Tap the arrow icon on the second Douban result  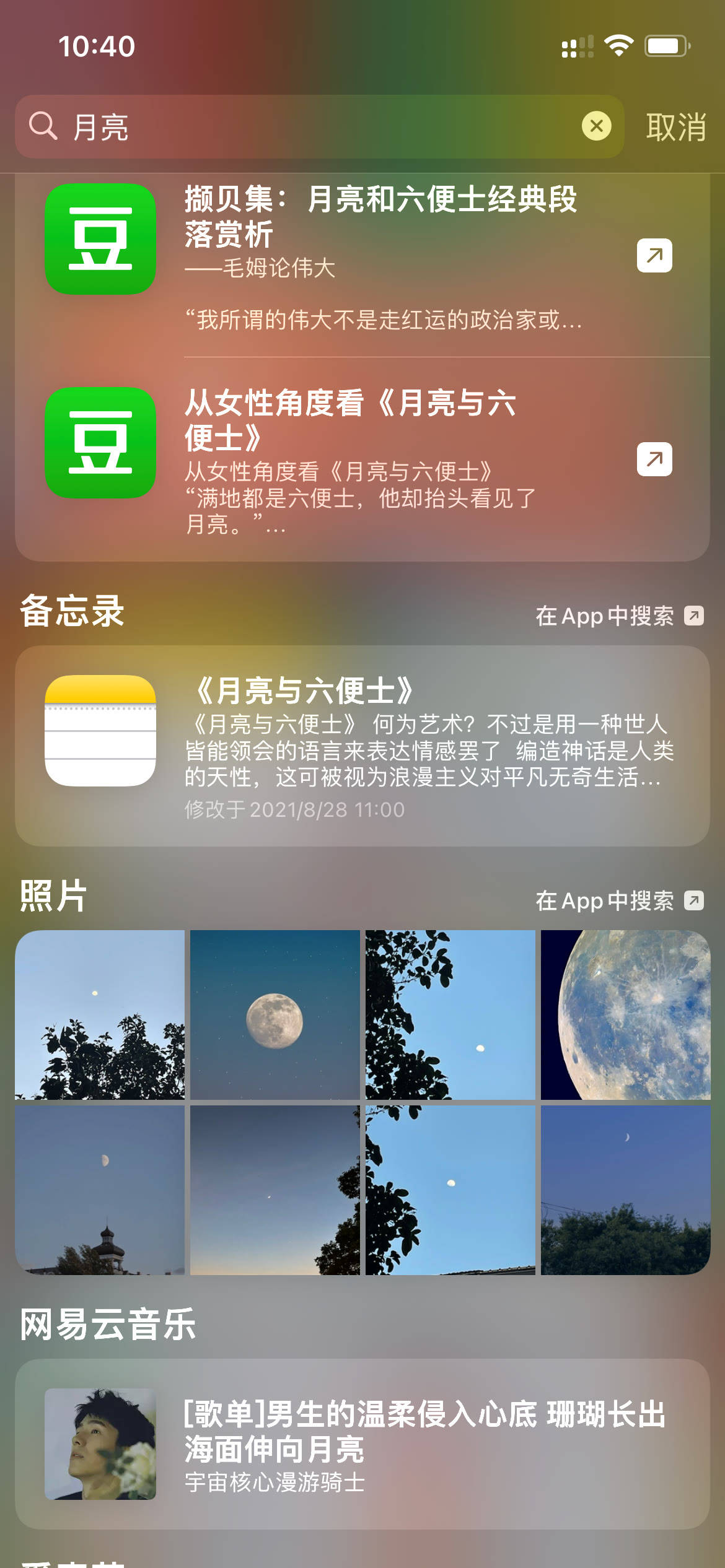[x=654, y=457]
